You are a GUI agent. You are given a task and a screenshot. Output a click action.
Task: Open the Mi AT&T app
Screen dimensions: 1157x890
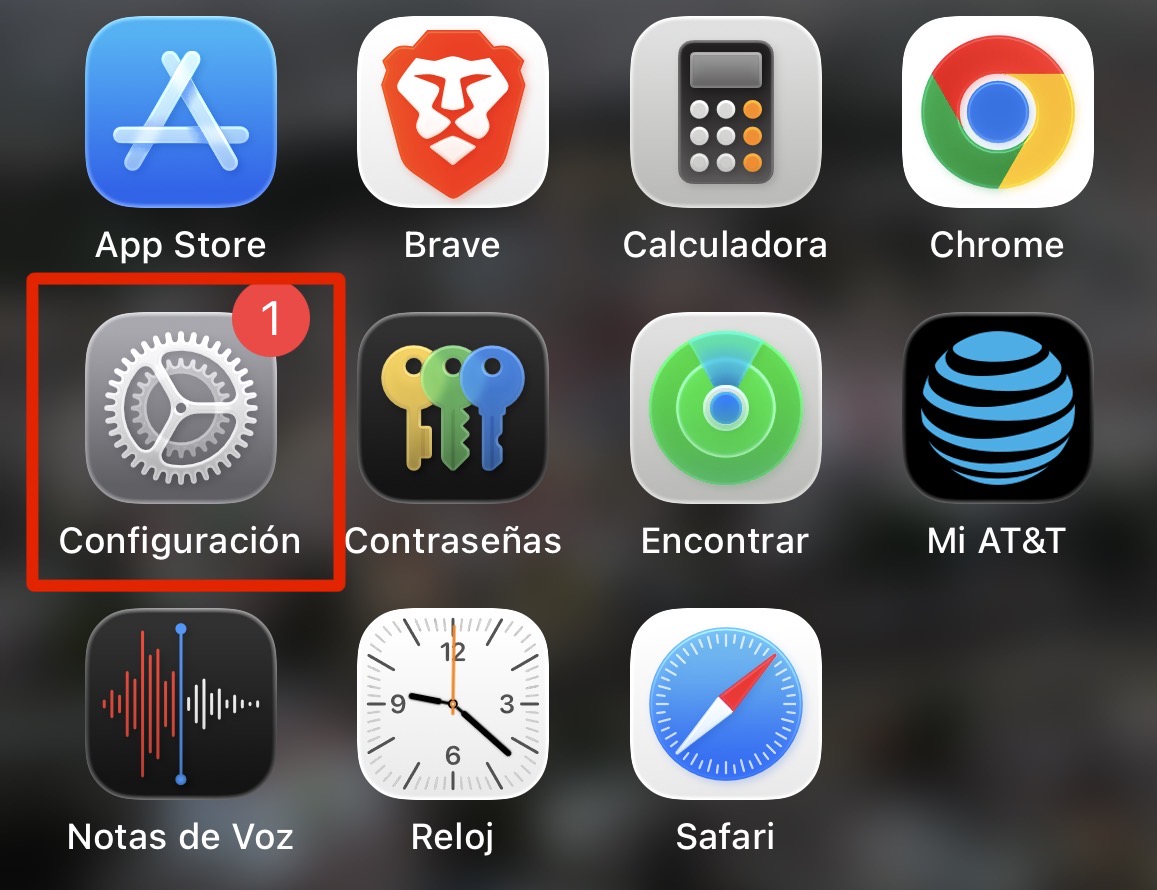(997, 407)
